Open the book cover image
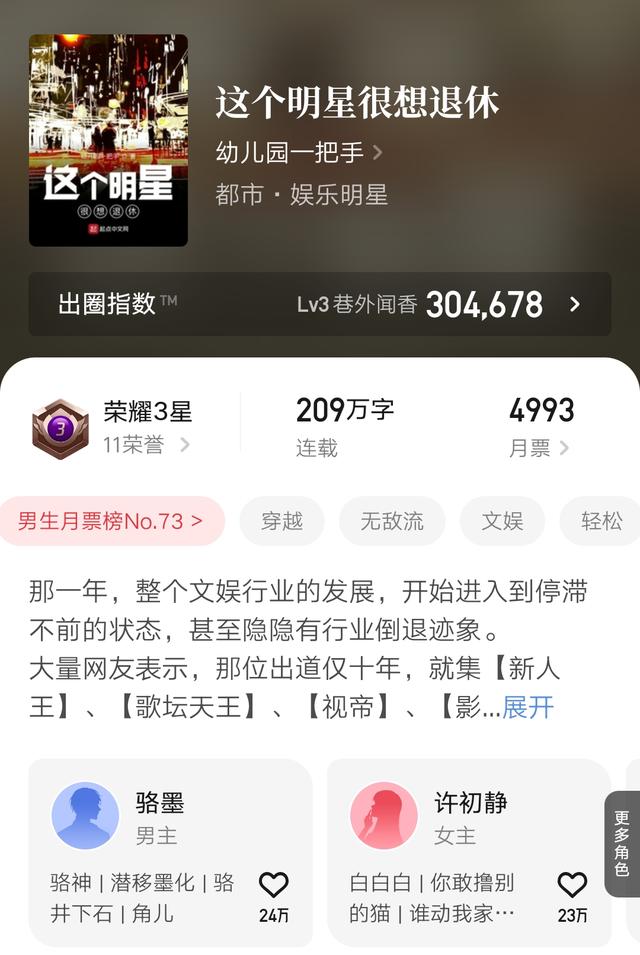 (108, 140)
